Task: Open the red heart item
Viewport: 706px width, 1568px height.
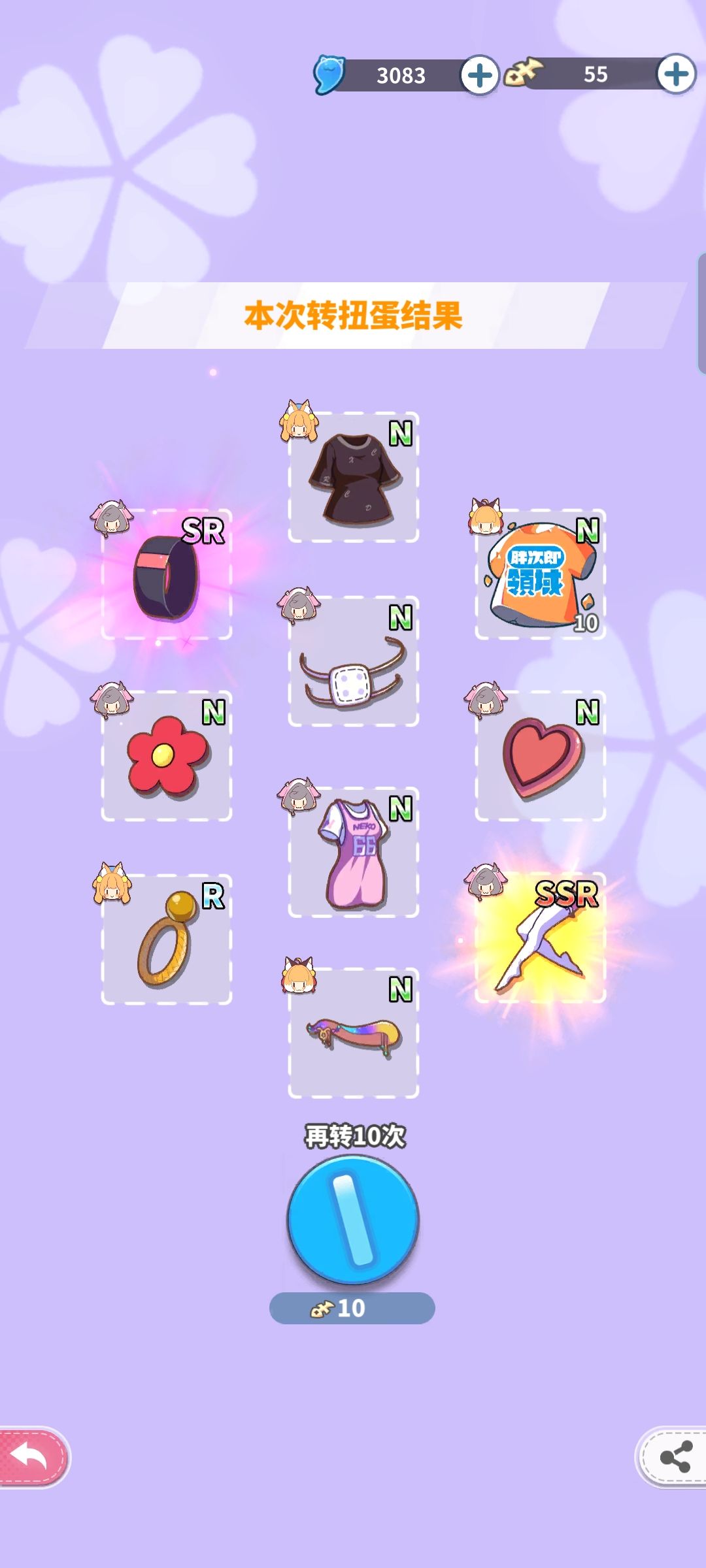Action: pyautogui.click(x=541, y=756)
